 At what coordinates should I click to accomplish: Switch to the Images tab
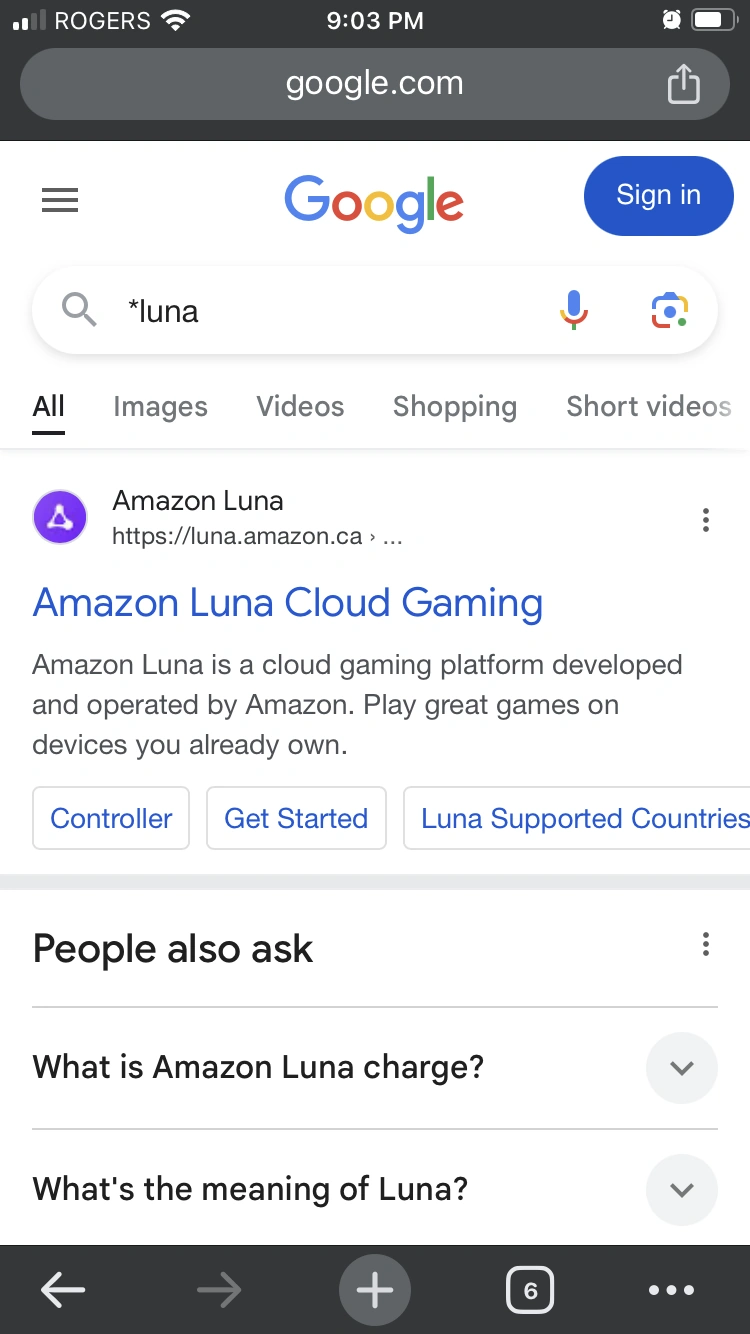point(160,407)
